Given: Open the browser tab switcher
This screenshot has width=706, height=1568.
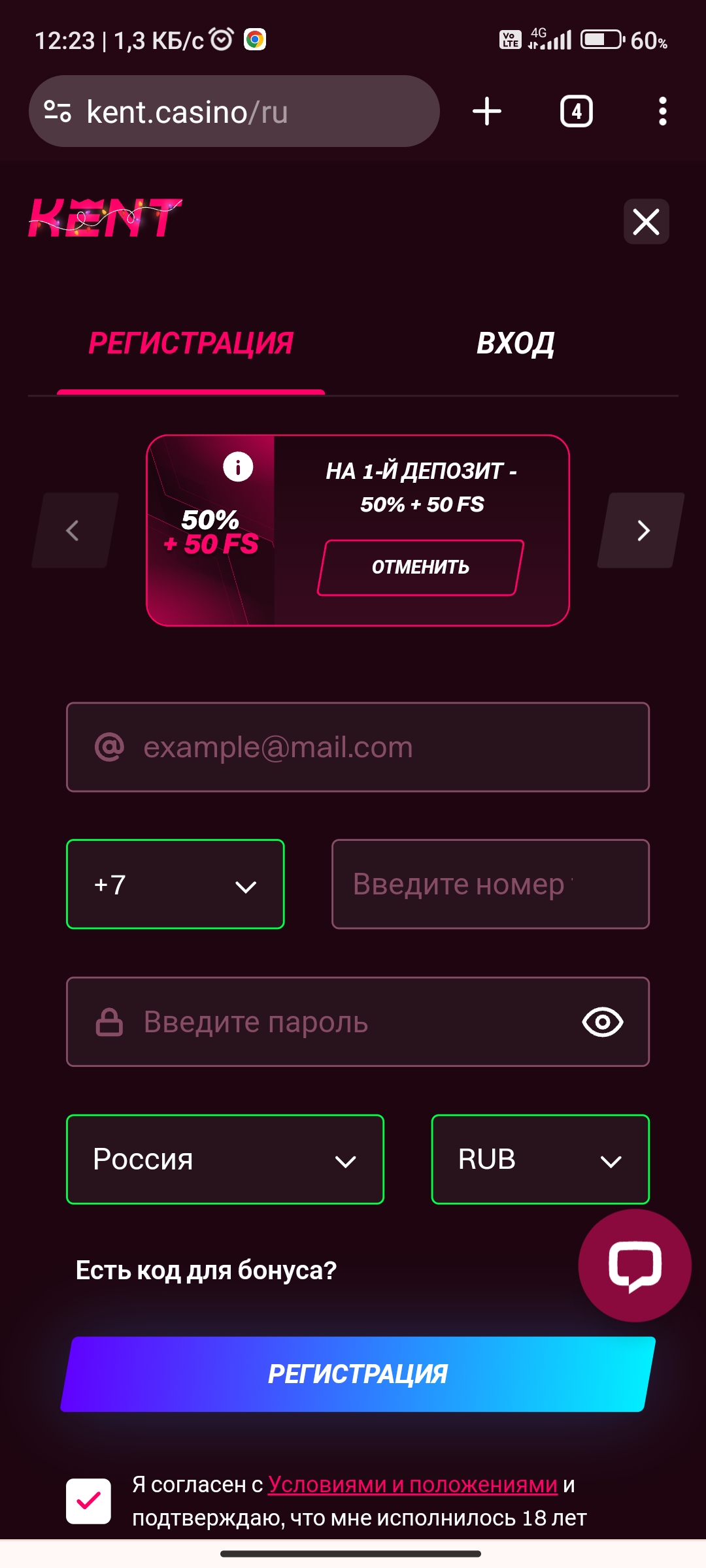Looking at the screenshot, I should point(576,111).
